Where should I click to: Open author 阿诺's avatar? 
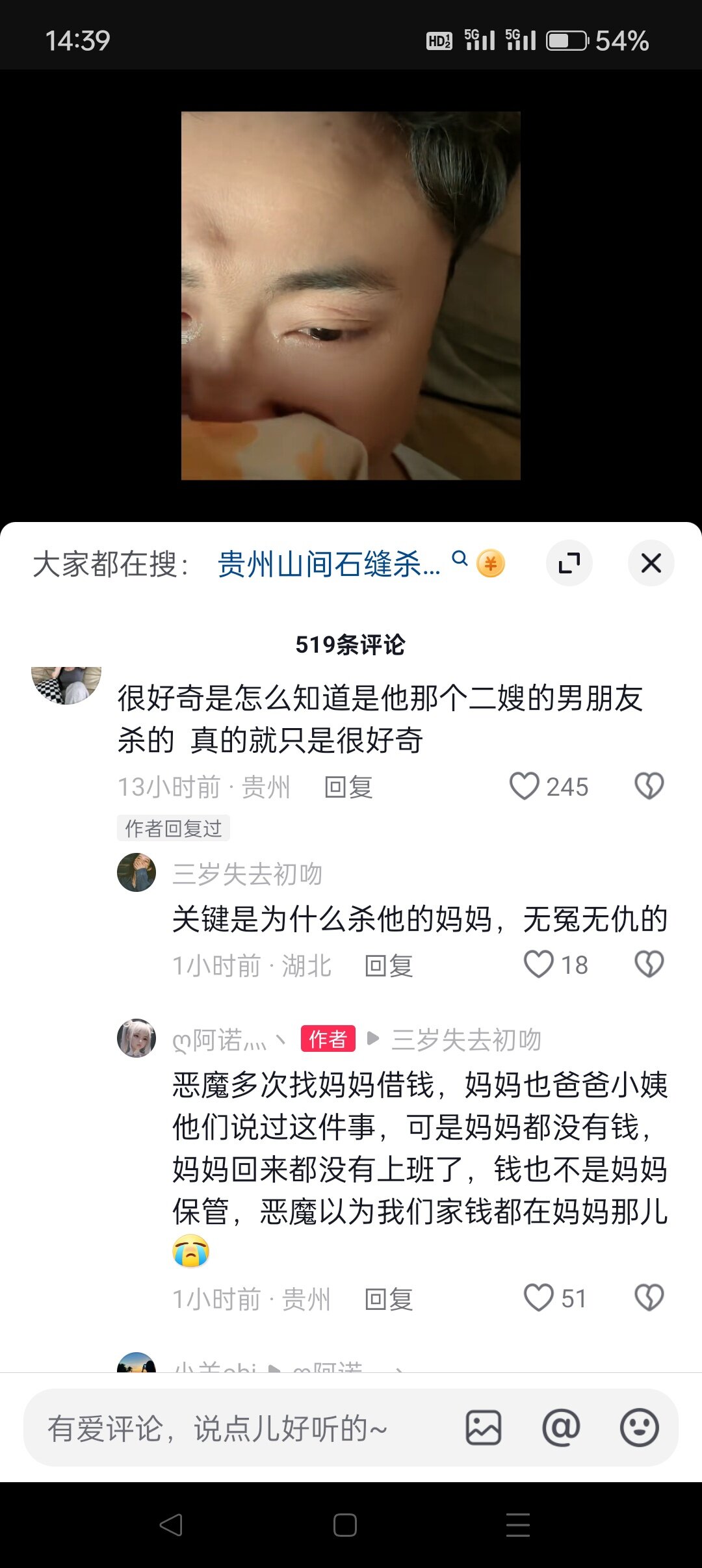click(136, 1038)
